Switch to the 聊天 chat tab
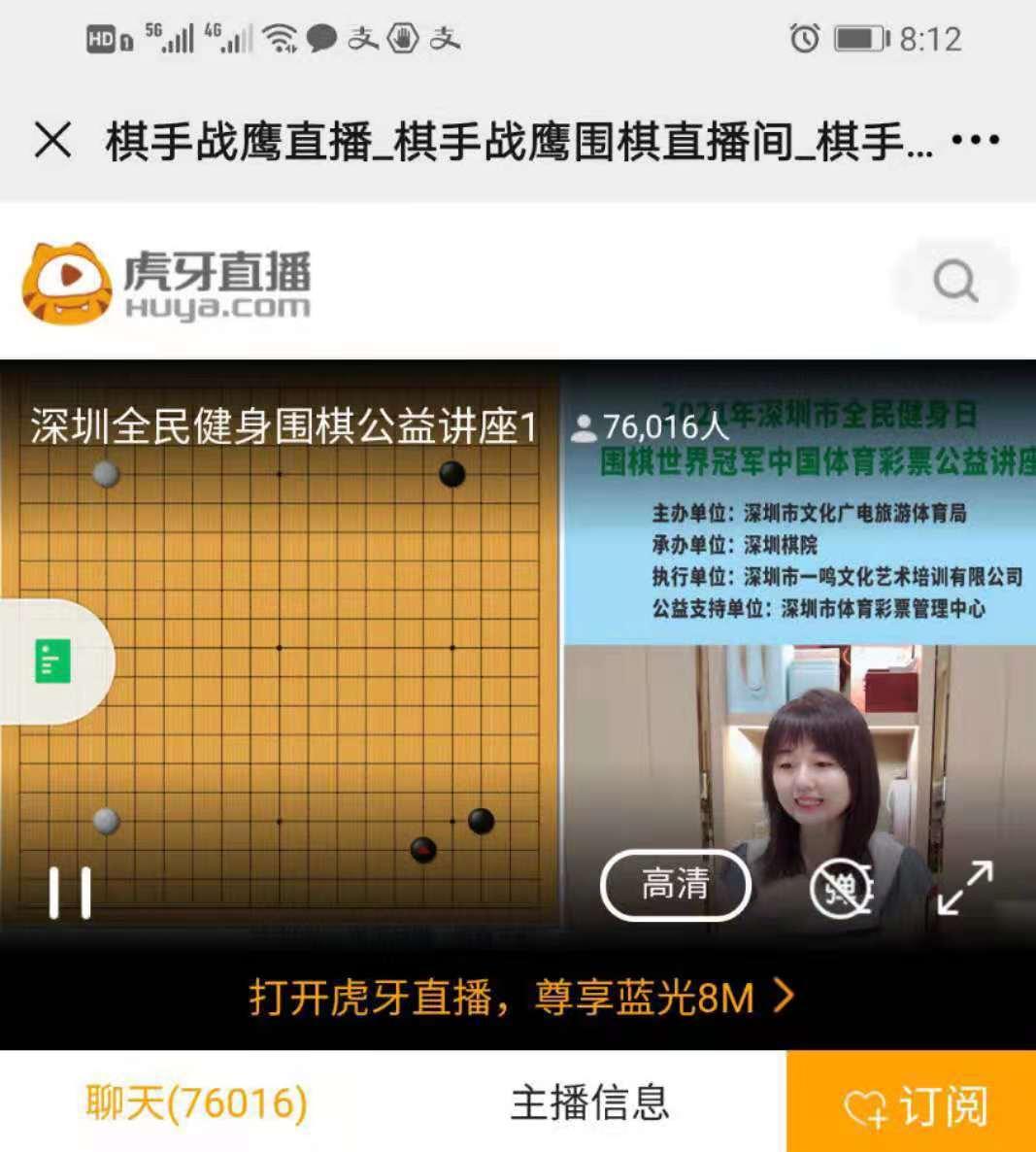Viewport: 1036px width, 1152px height. click(x=197, y=1102)
